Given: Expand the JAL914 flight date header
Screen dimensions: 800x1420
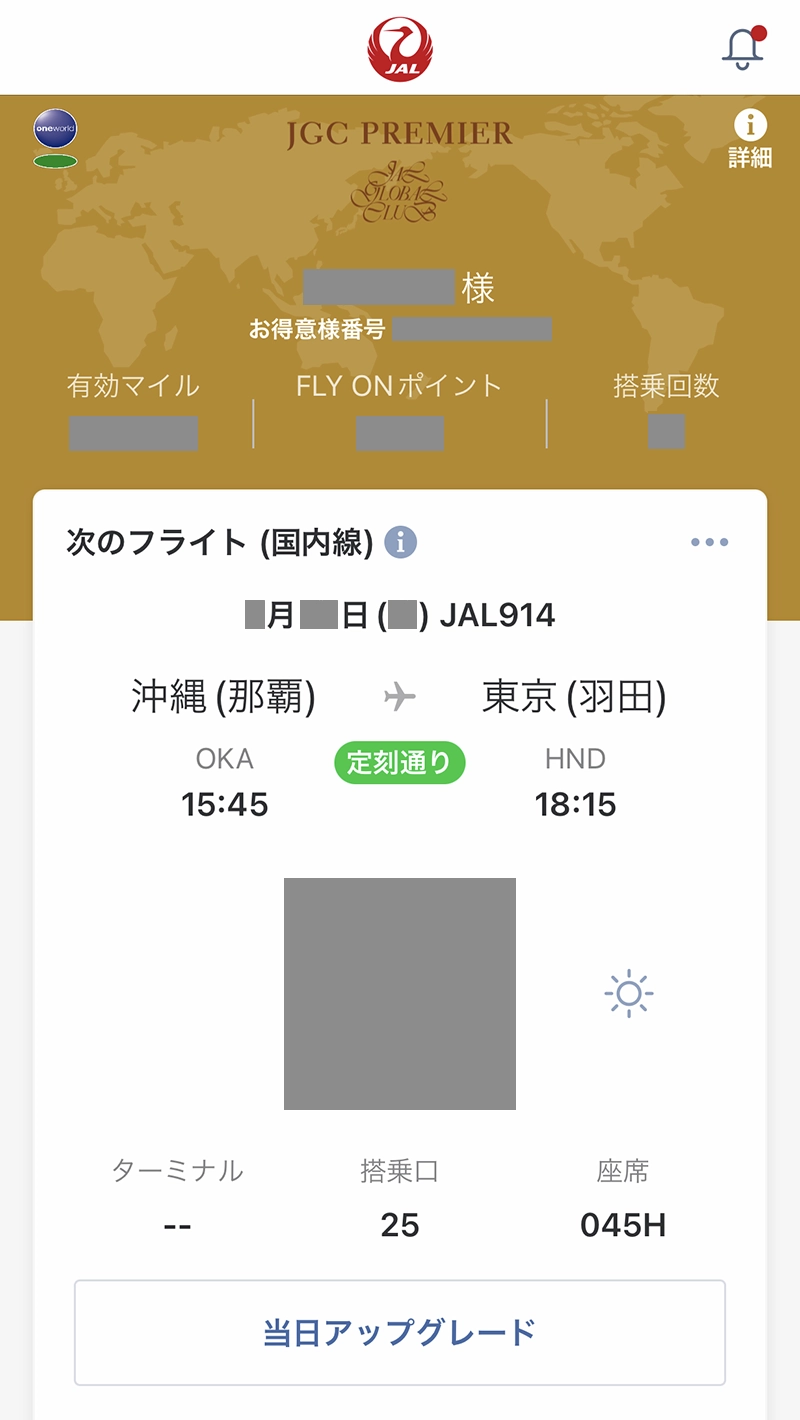Looking at the screenshot, I should 400,615.
